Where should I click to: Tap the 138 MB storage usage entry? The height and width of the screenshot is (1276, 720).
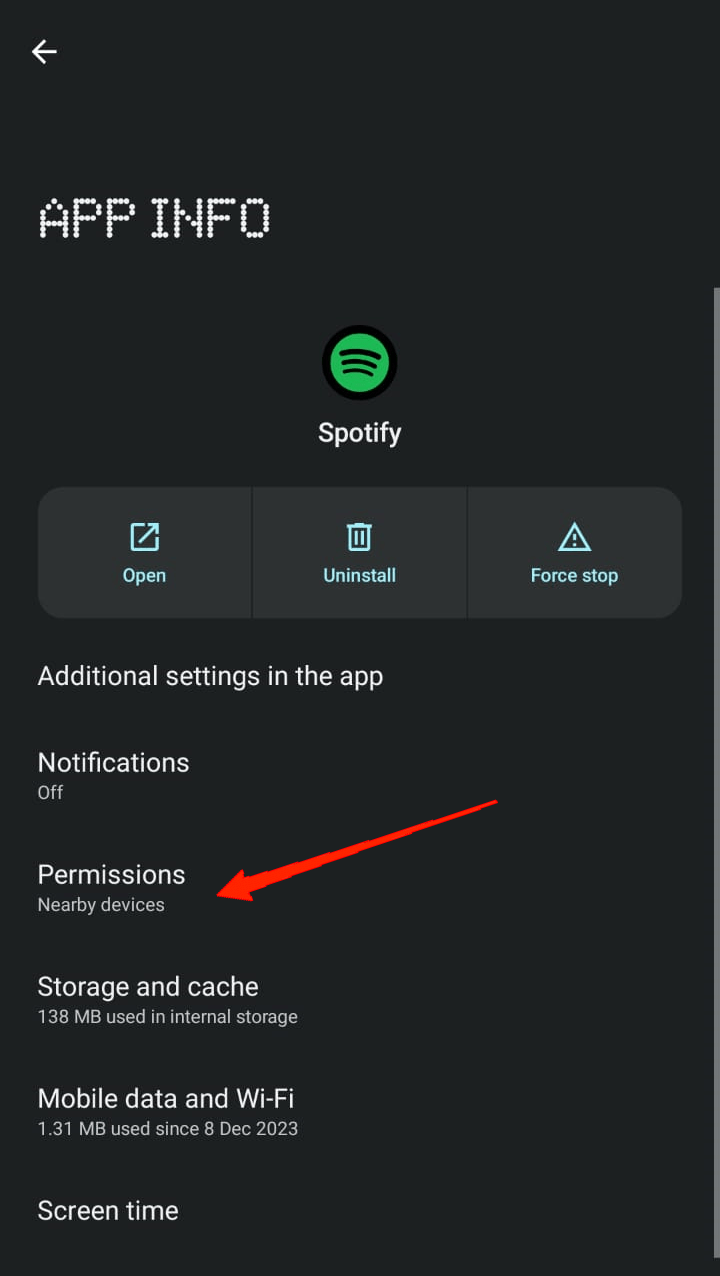point(167,1016)
